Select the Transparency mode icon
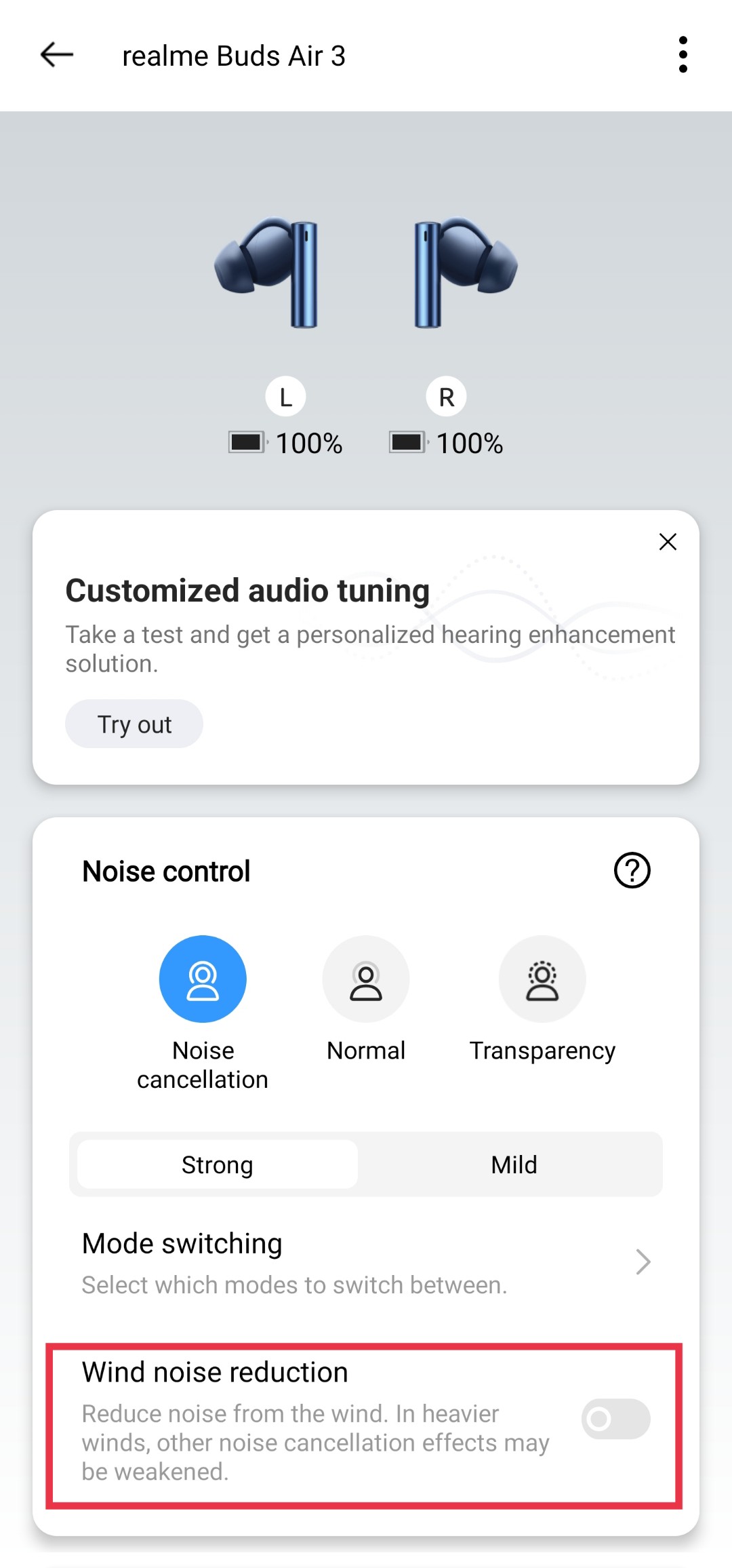732x1568 pixels. pos(542,979)
